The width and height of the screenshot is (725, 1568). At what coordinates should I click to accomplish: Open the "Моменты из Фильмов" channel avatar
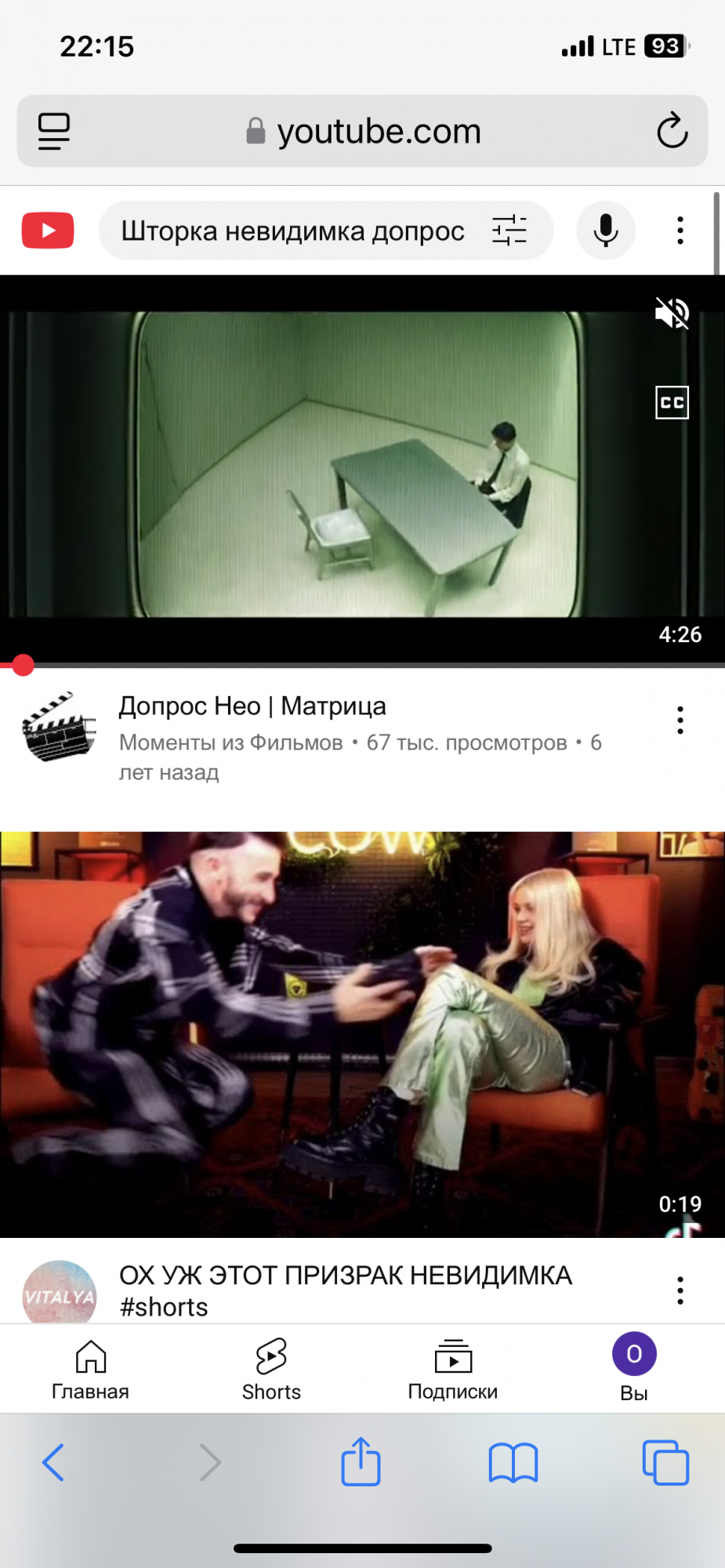(x=60, y=727)
